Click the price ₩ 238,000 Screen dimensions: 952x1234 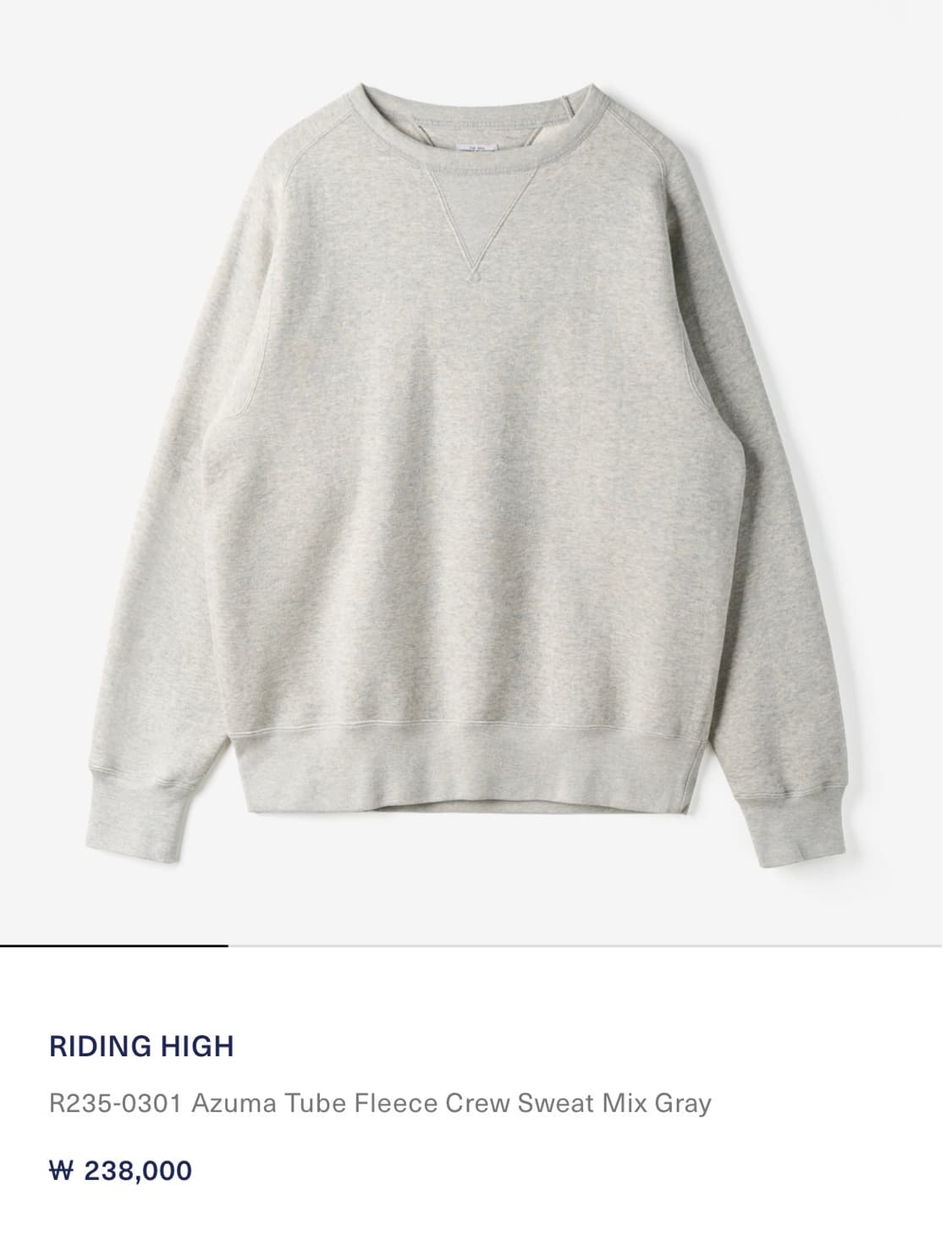(121, 1169)
